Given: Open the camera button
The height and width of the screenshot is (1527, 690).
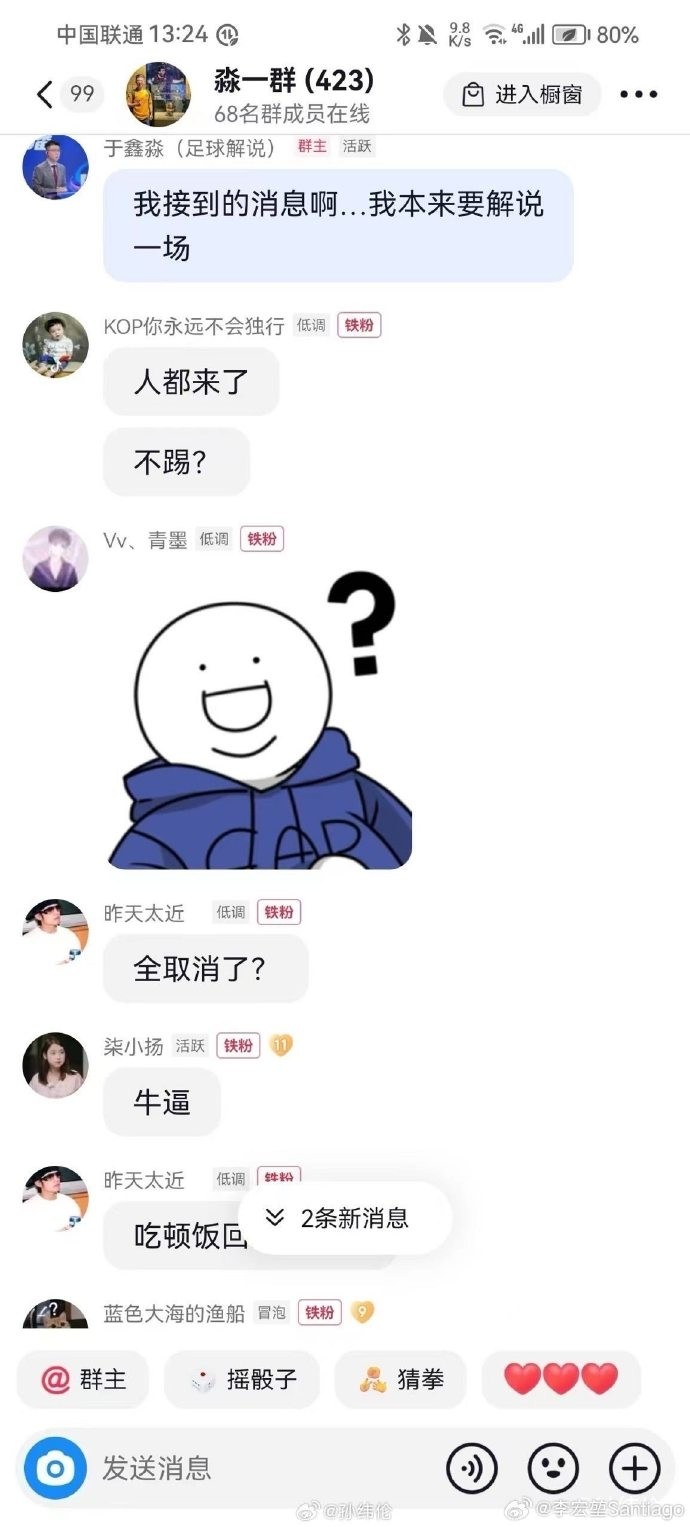Looking at the screenshot, I should click(x=55, y=1468).
